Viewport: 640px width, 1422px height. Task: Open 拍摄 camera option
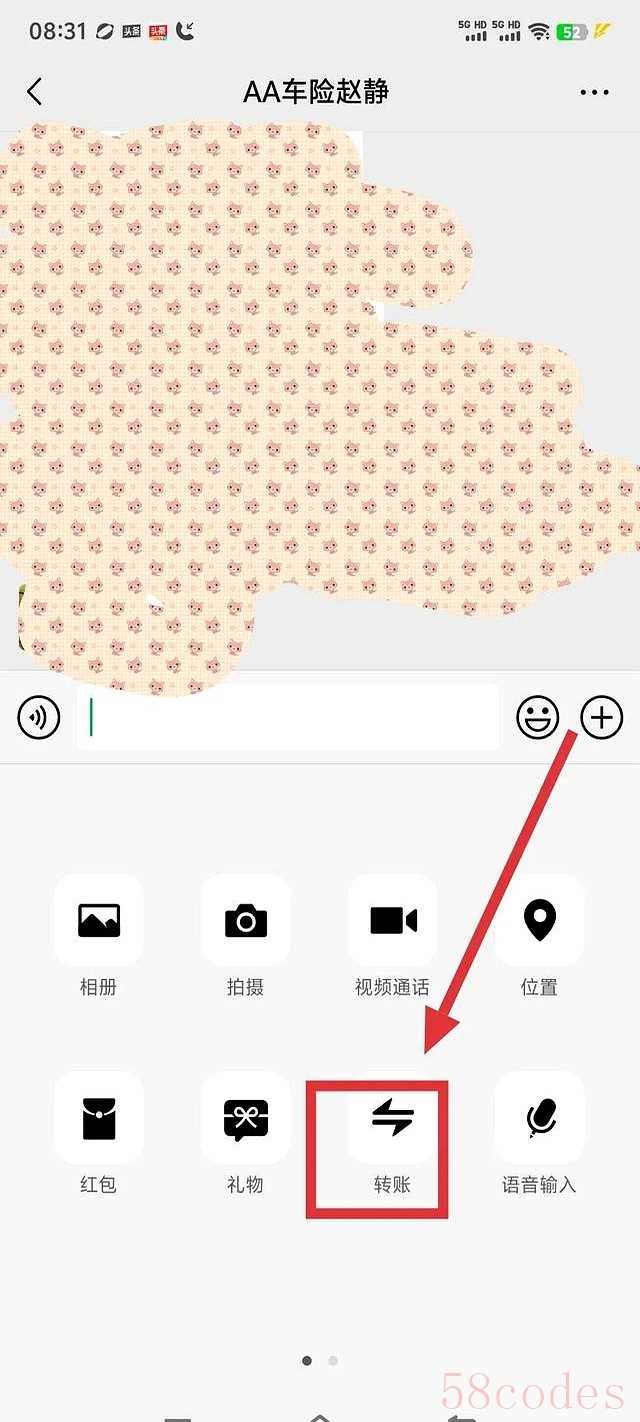click(x=246, y=921)
